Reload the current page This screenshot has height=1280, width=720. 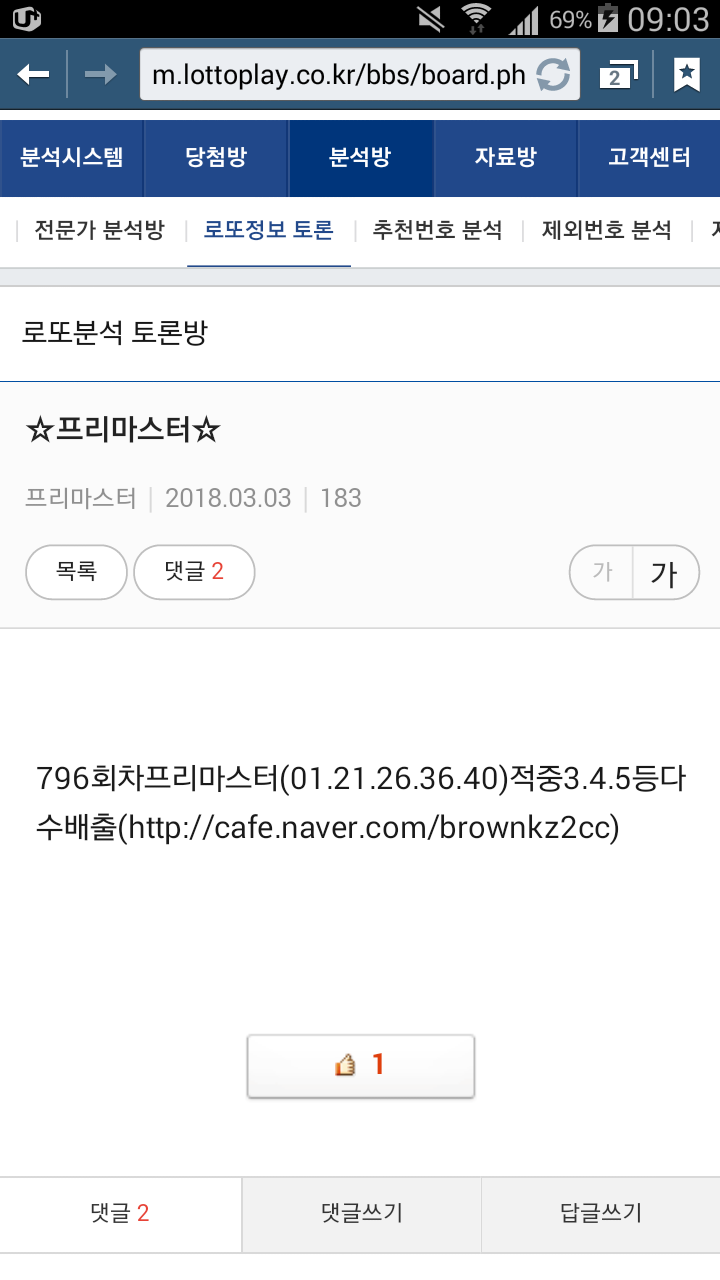pyautogui.click(x=553, y=75)
